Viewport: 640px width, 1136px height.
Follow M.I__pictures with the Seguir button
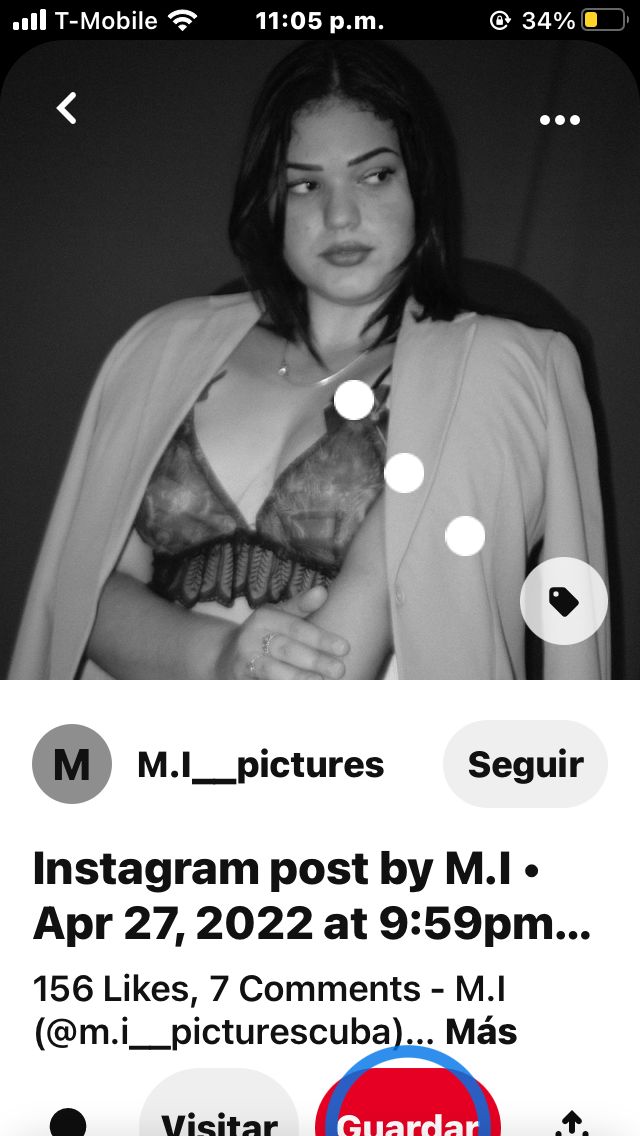click(525, 765)
